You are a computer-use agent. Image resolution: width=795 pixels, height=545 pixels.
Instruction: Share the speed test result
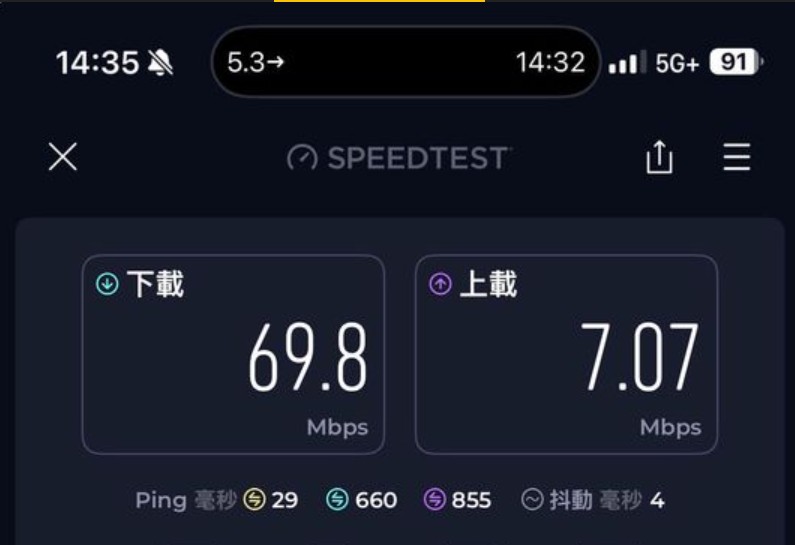click(x=659, y=158)
